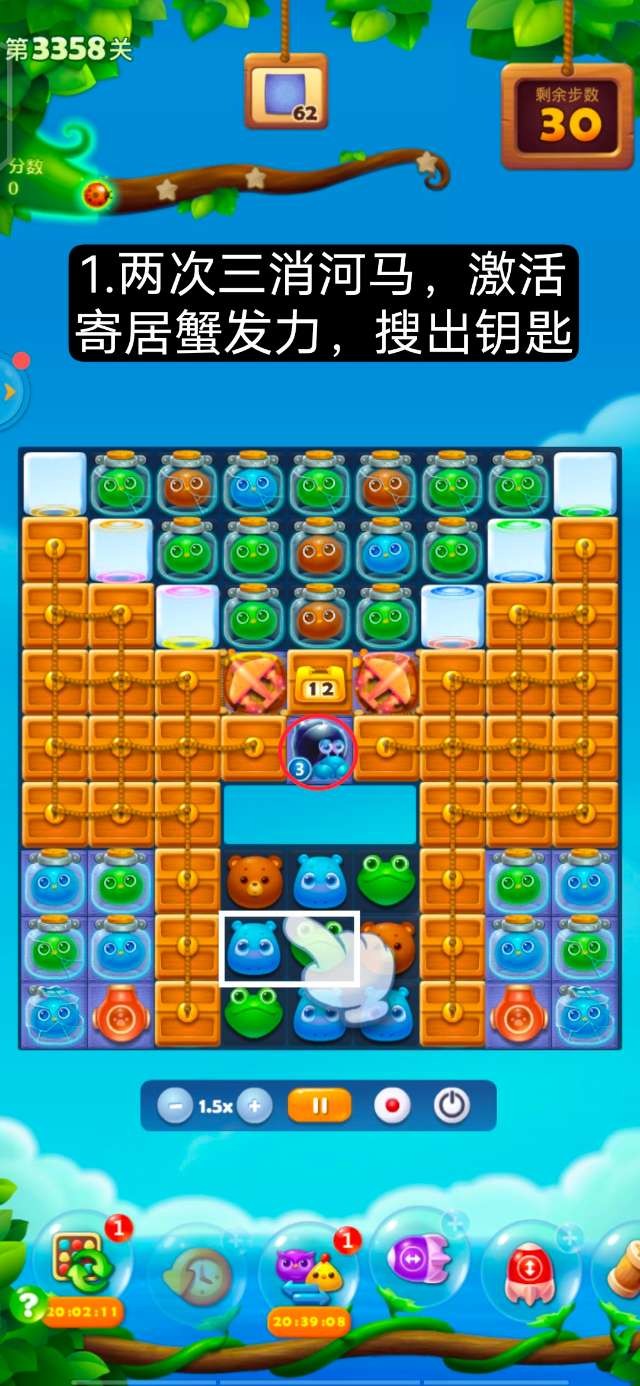Decrease playback speed with the minus button

[x=175, y=1106]
